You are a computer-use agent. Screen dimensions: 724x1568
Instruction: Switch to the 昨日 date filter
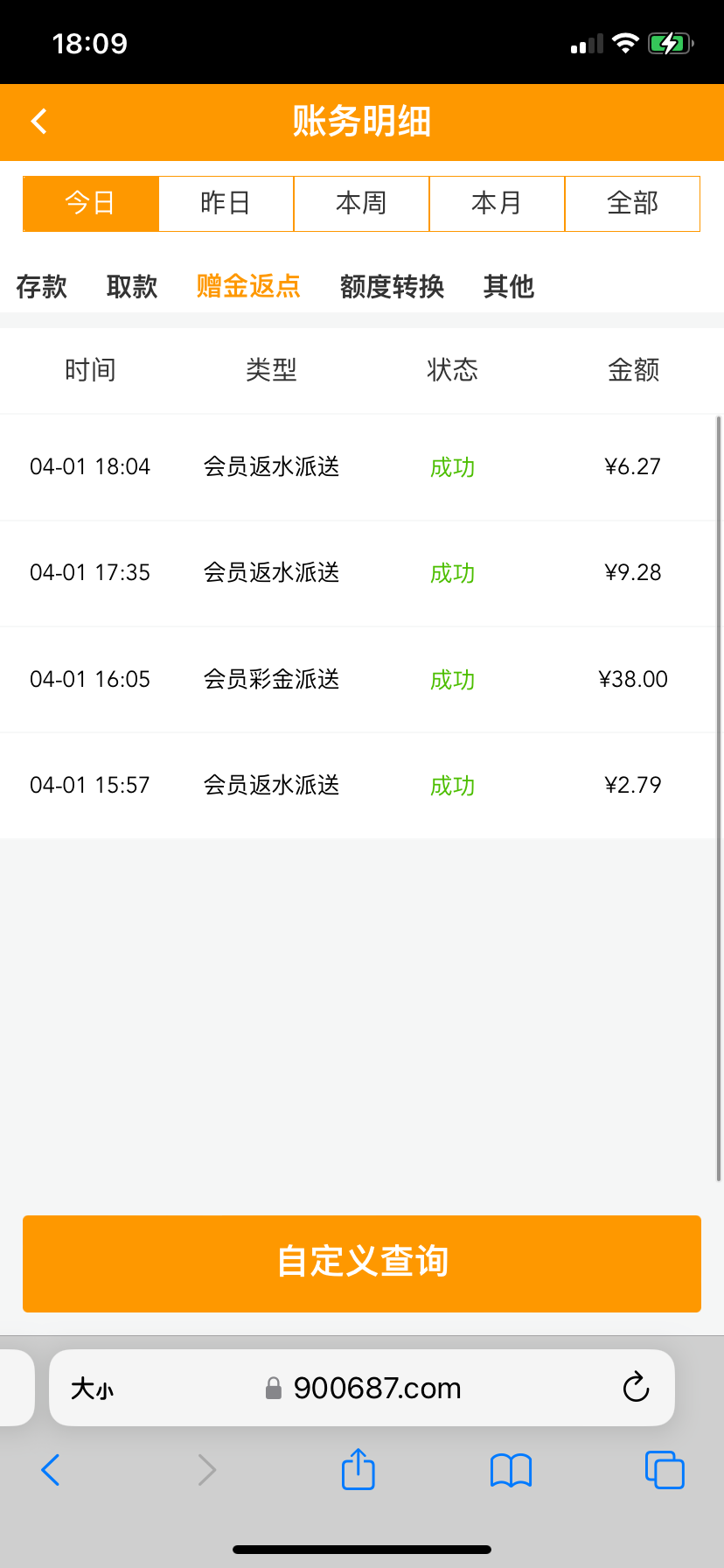(x=226, y=203)
